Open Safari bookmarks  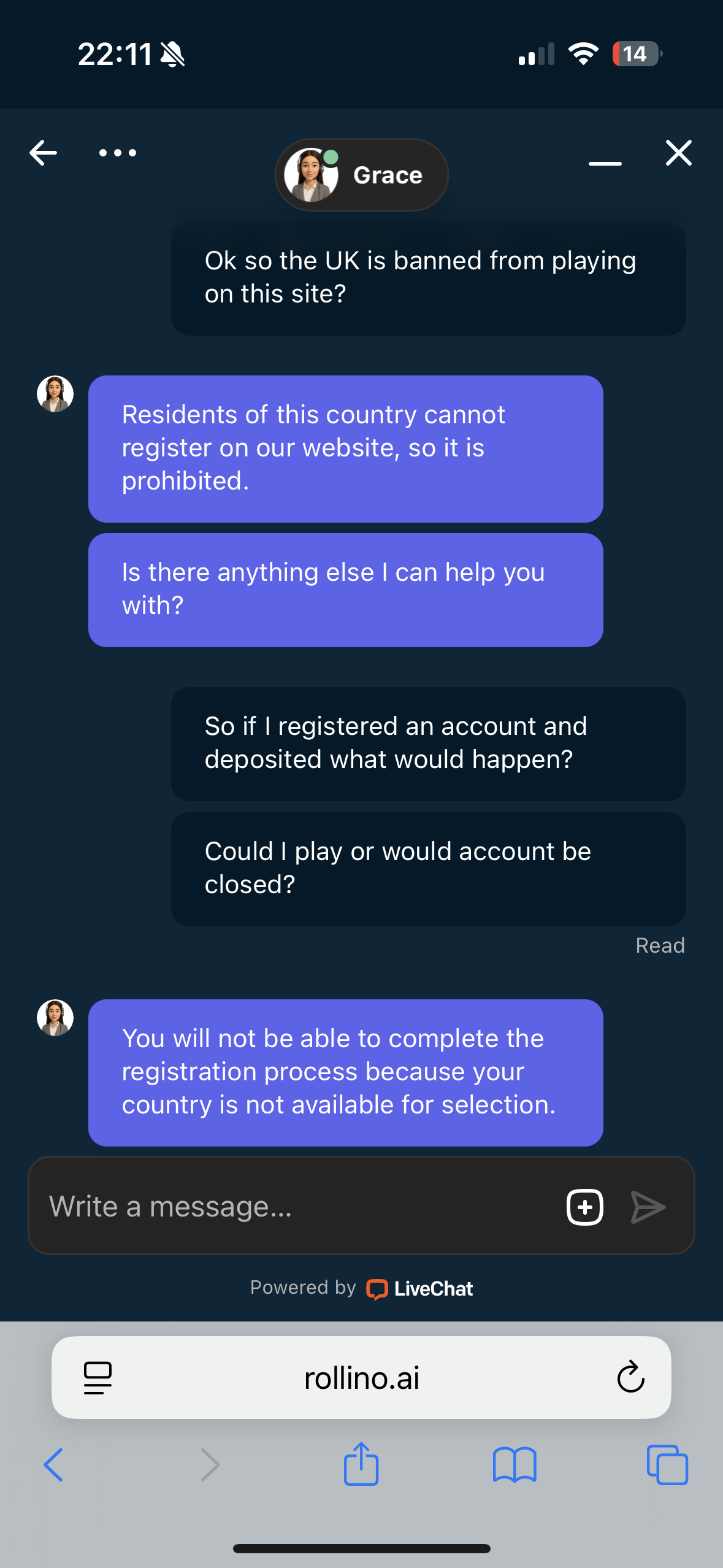point(514,1465)
